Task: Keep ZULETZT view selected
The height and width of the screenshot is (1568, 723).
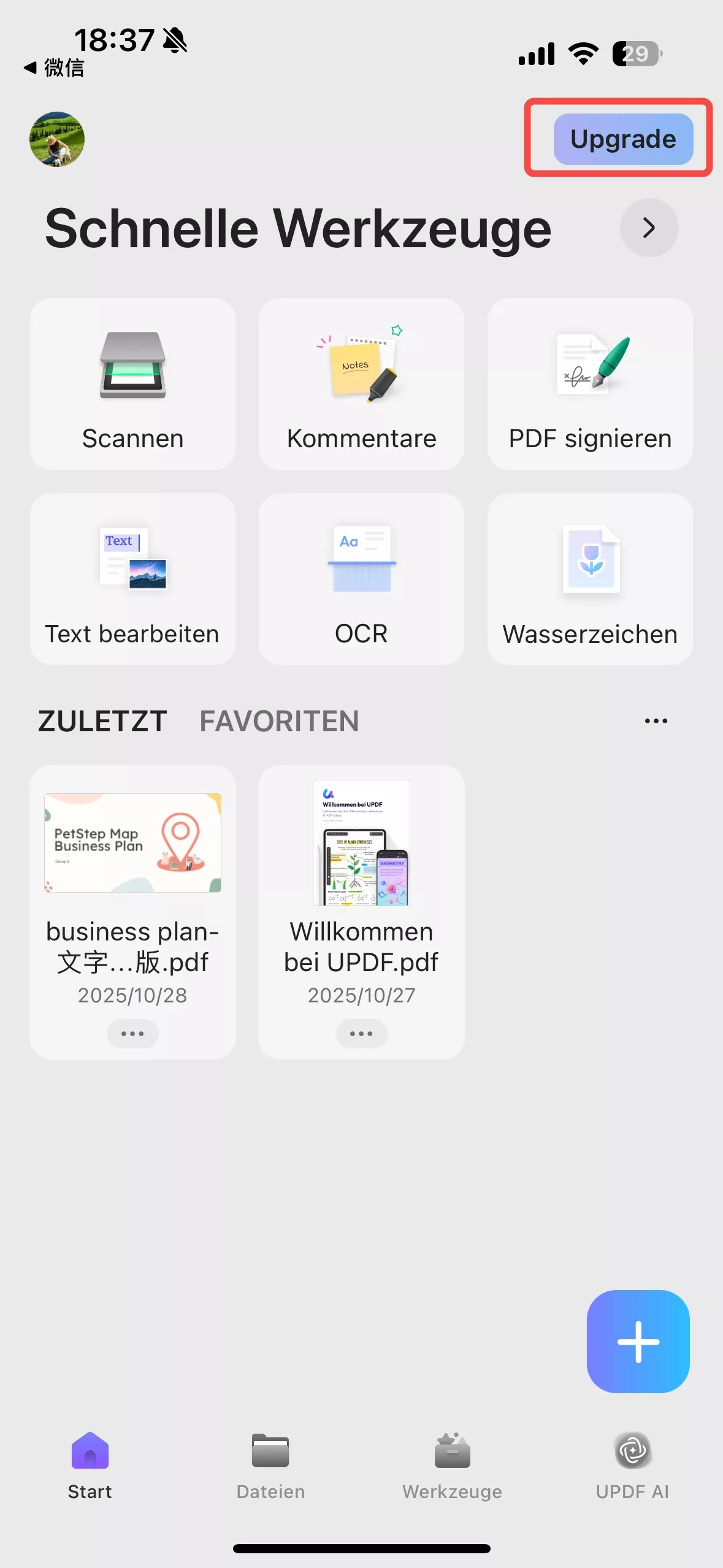Action: tap(101, 720)
